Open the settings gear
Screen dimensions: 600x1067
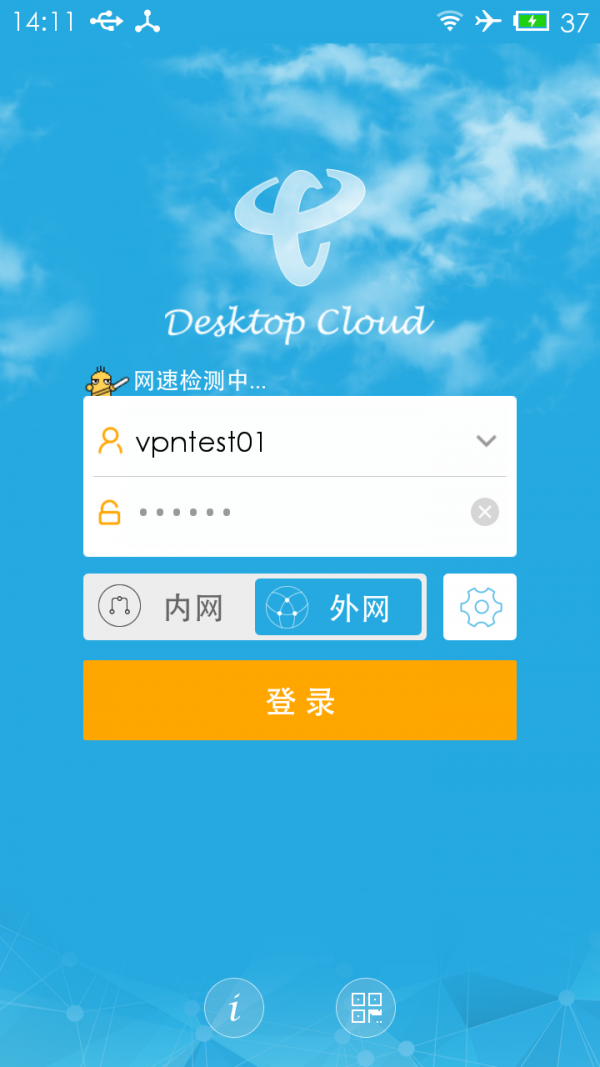(480, 607)
